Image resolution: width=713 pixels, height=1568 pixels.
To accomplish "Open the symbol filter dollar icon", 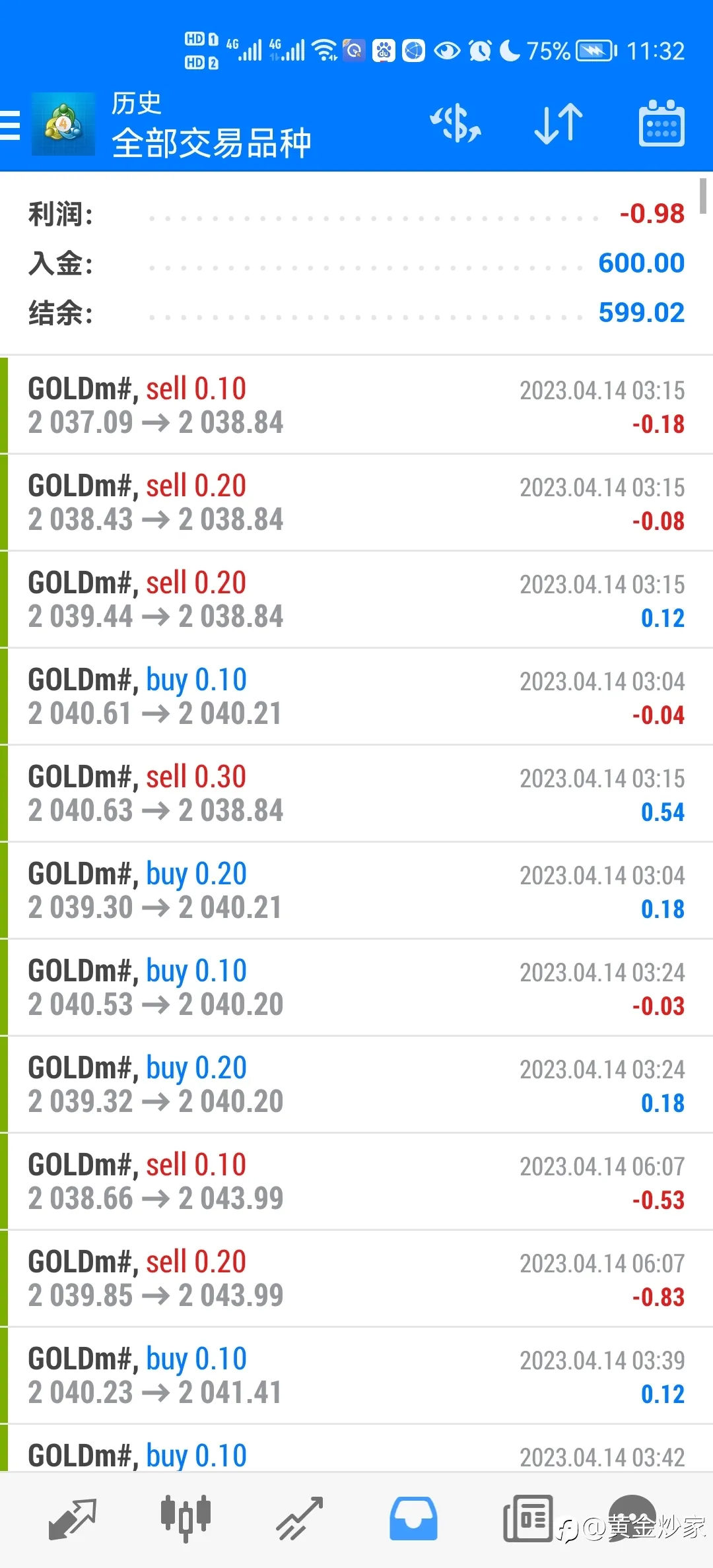I will pyautogui.click(x=456, y=123).
